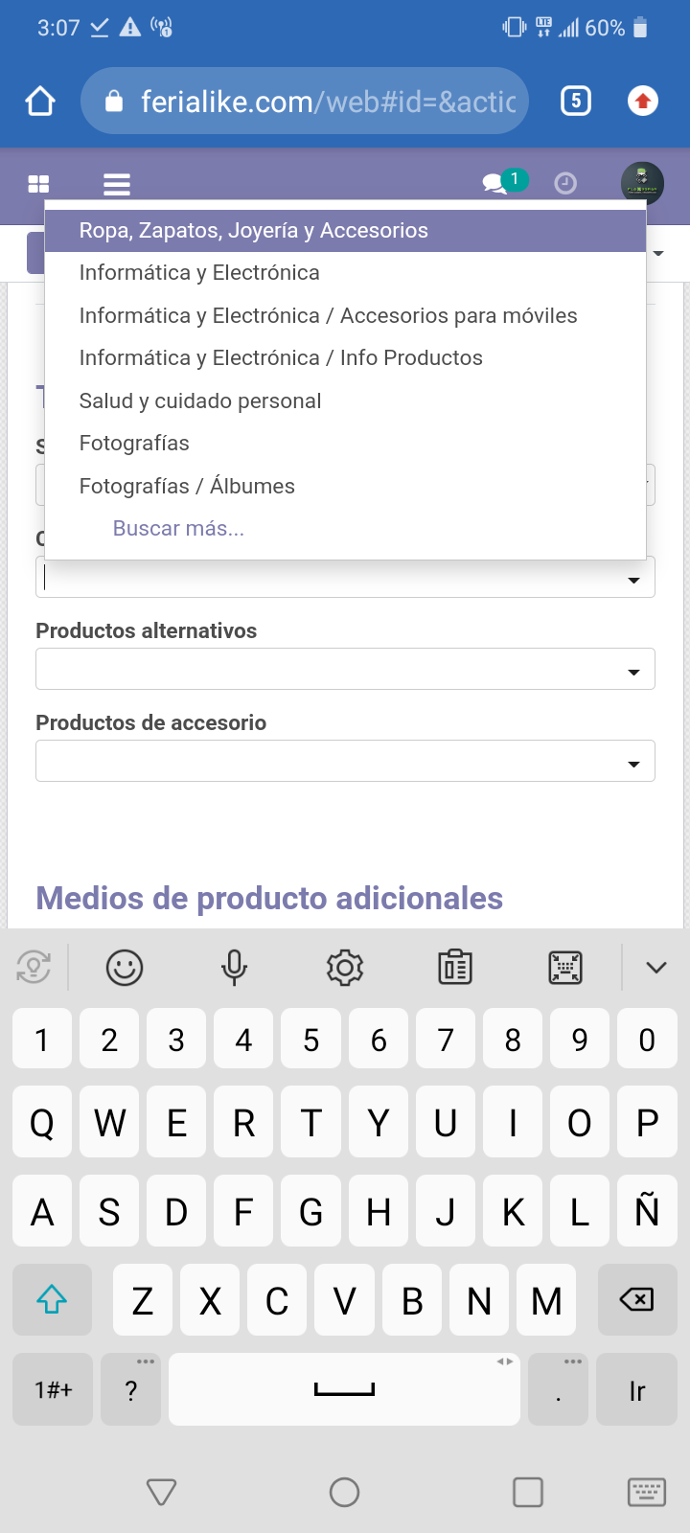Viewport: 690px width, 1533px height.
Task: Open the browser tab switcher
Action: [x=575, y=101]
